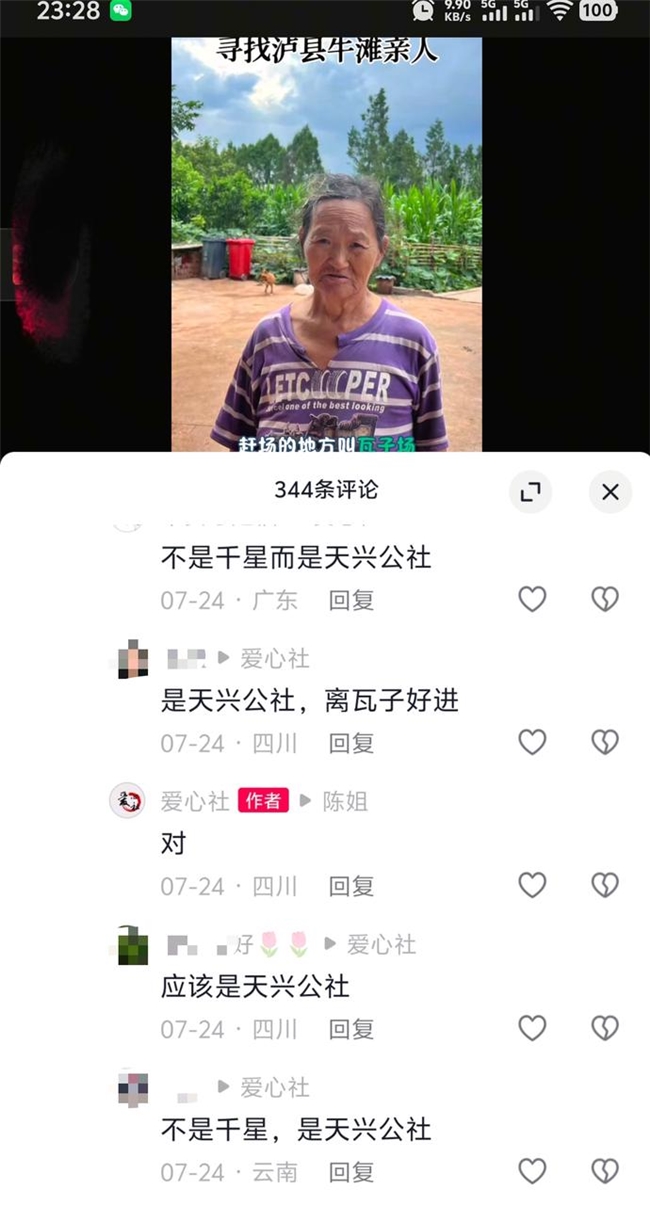Dislike the comment "不是千星而是天兴公社"
This screenshot has width=650, height=1205.
[x=604, y=599]
